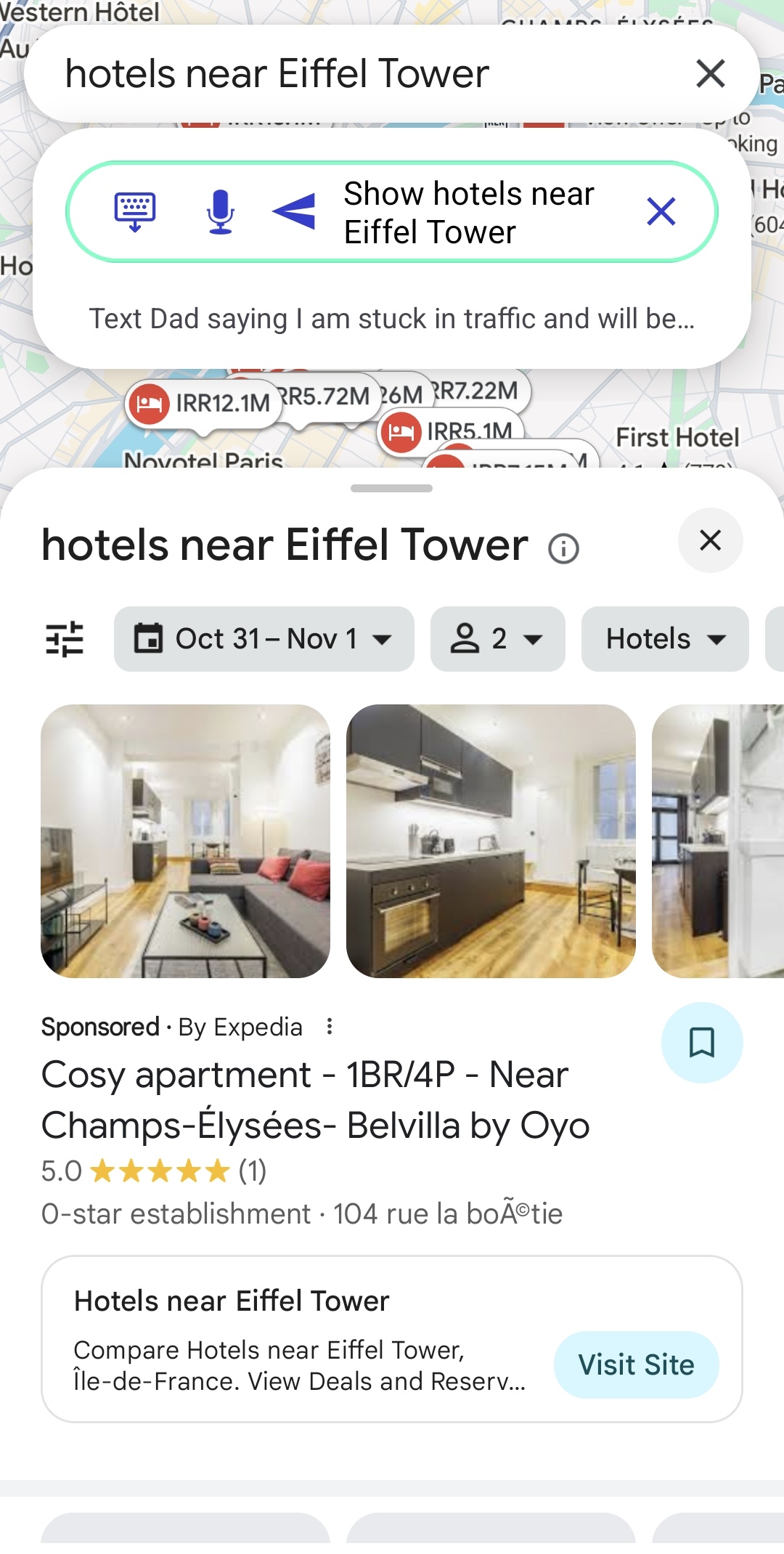Image resolution: width=784 pixels, height=1554 pixels.
Task: Dismiss the Assistant suggestion with its X
Action: [661, 212]
